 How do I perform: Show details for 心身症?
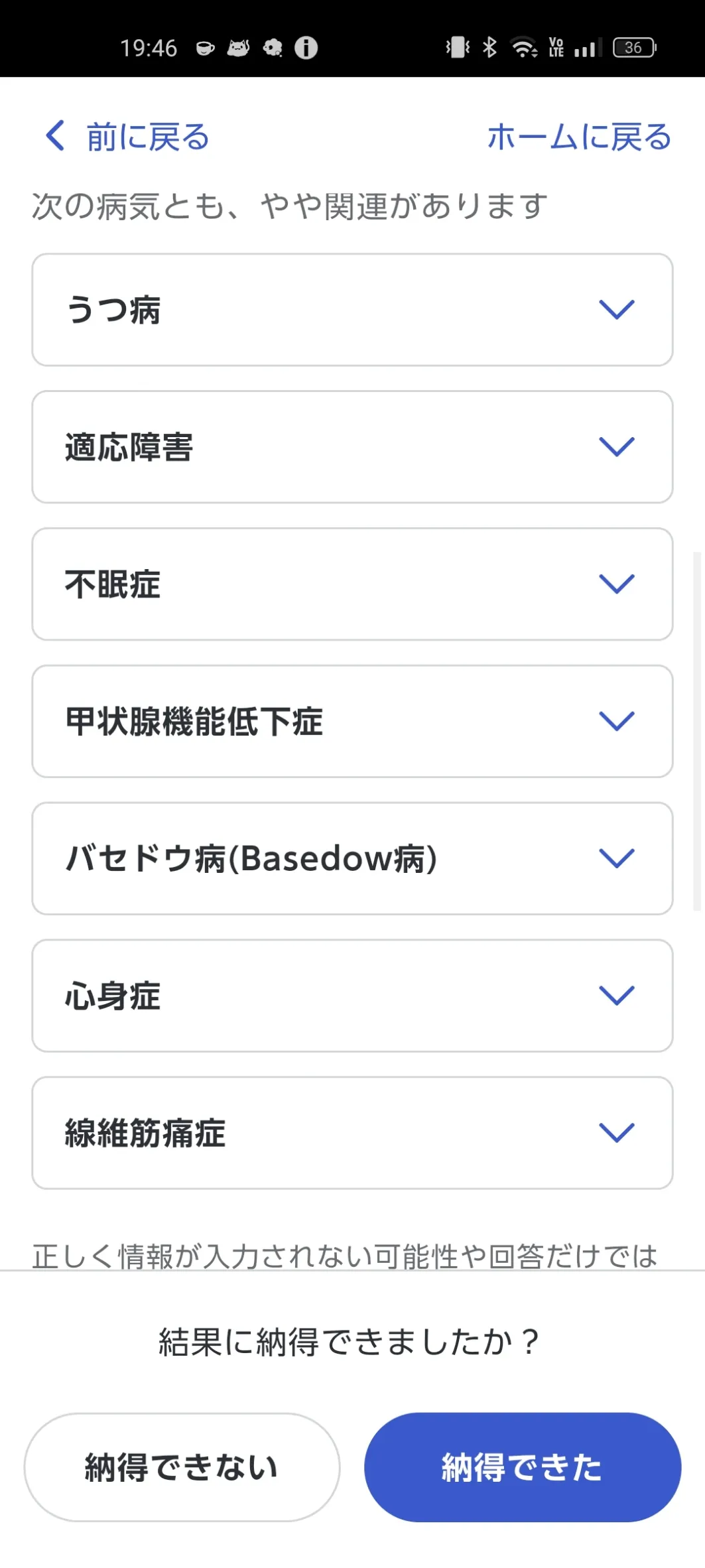tap(352, 996)
